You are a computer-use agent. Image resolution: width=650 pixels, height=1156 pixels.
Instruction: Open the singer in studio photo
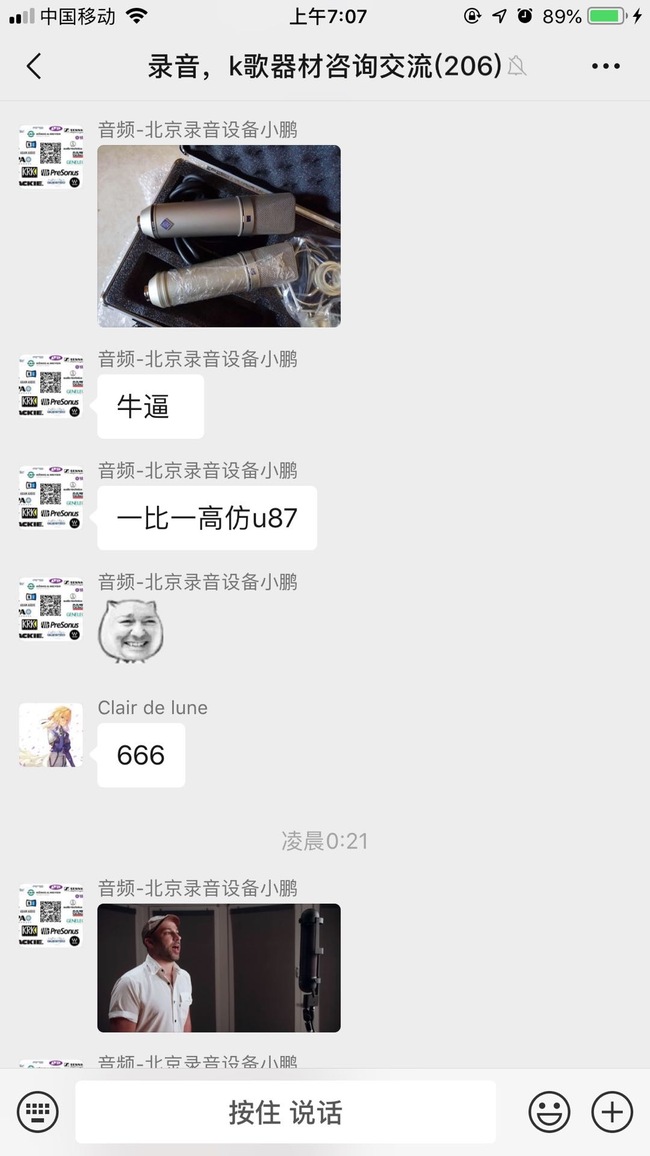click(x=218, y=967)
